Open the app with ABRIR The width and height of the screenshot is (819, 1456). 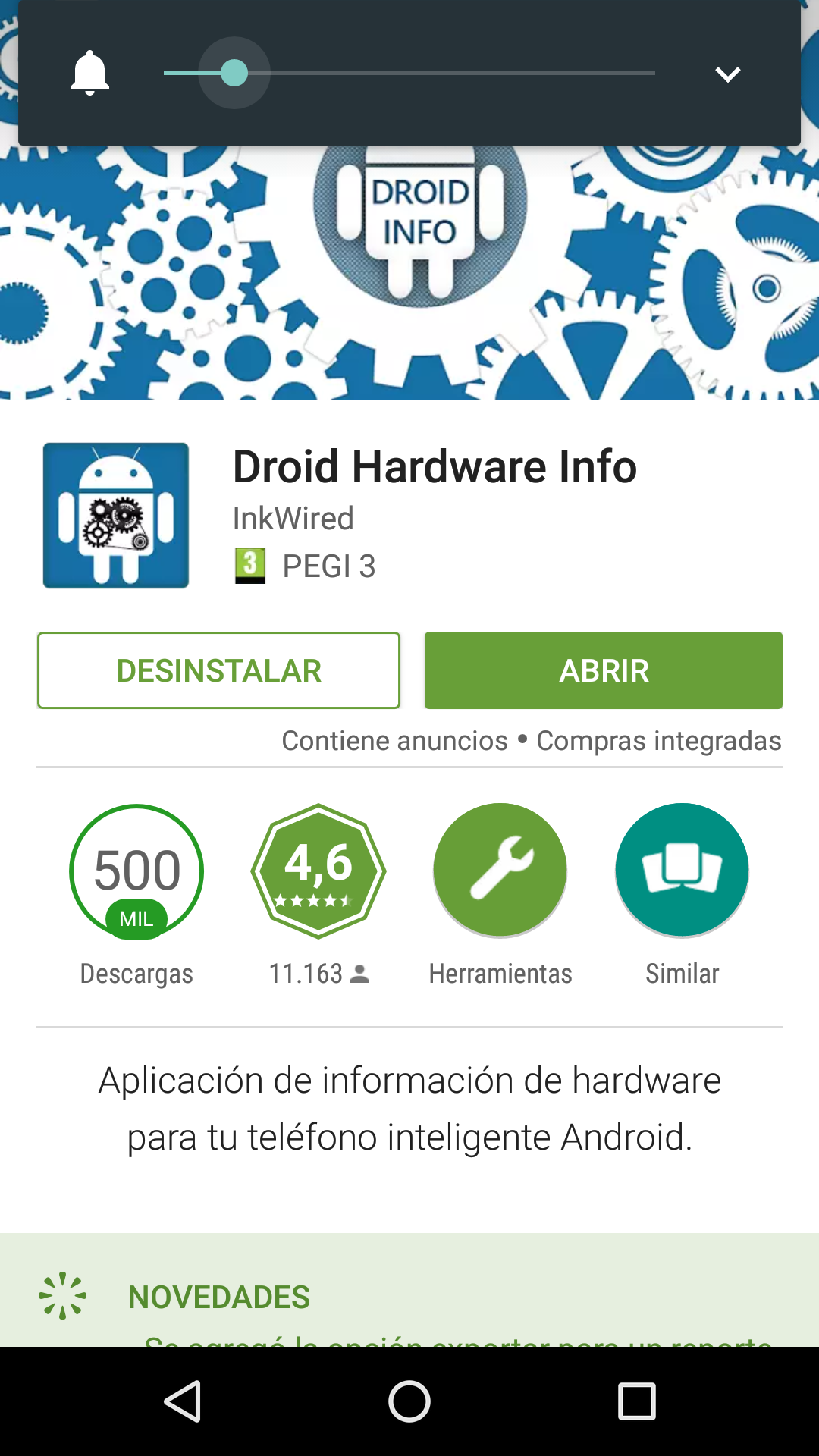(603, 670)
